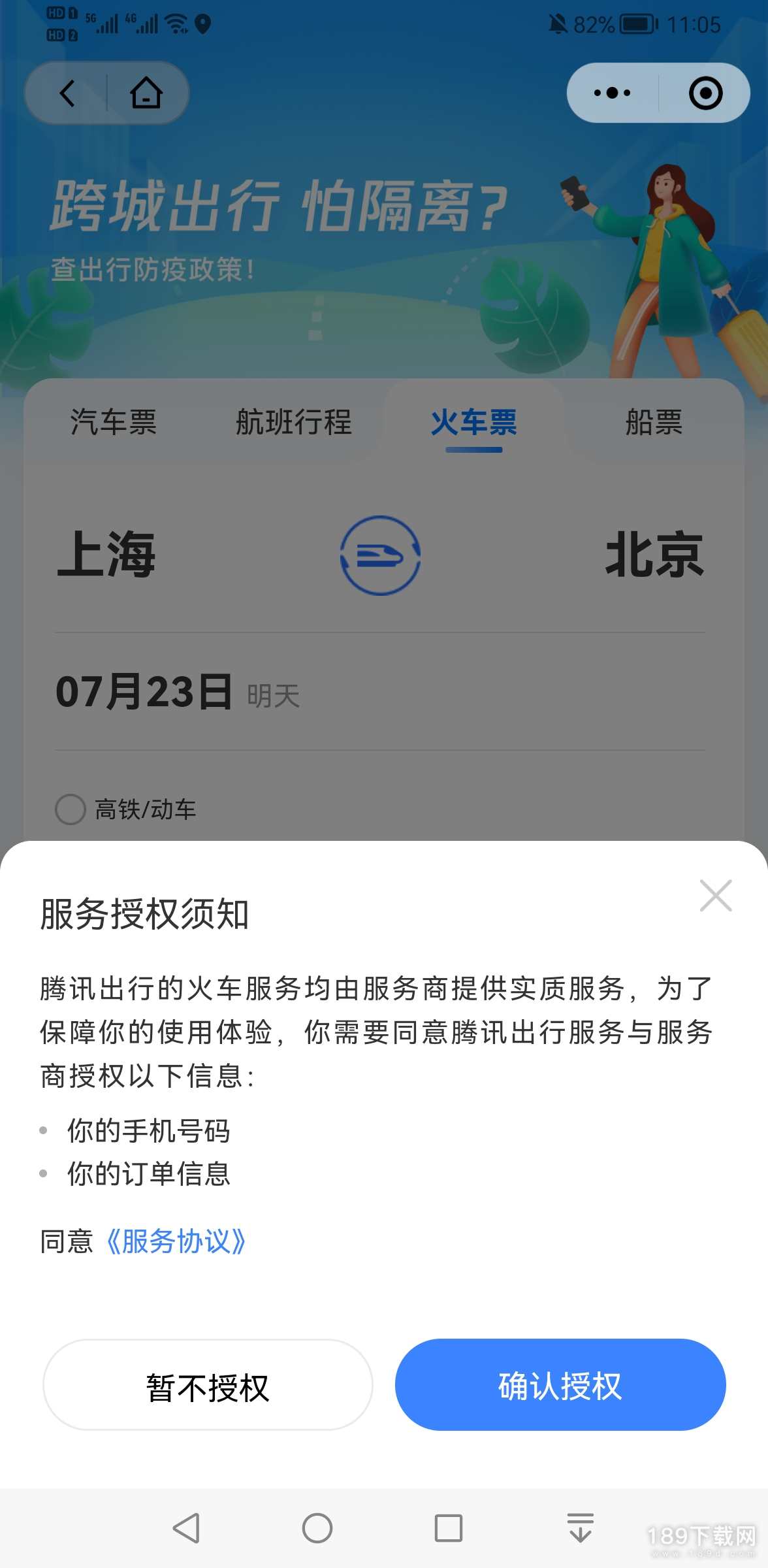Tap the system navigation home button
Viewport: 768px width, 1568px height.
317,1528
